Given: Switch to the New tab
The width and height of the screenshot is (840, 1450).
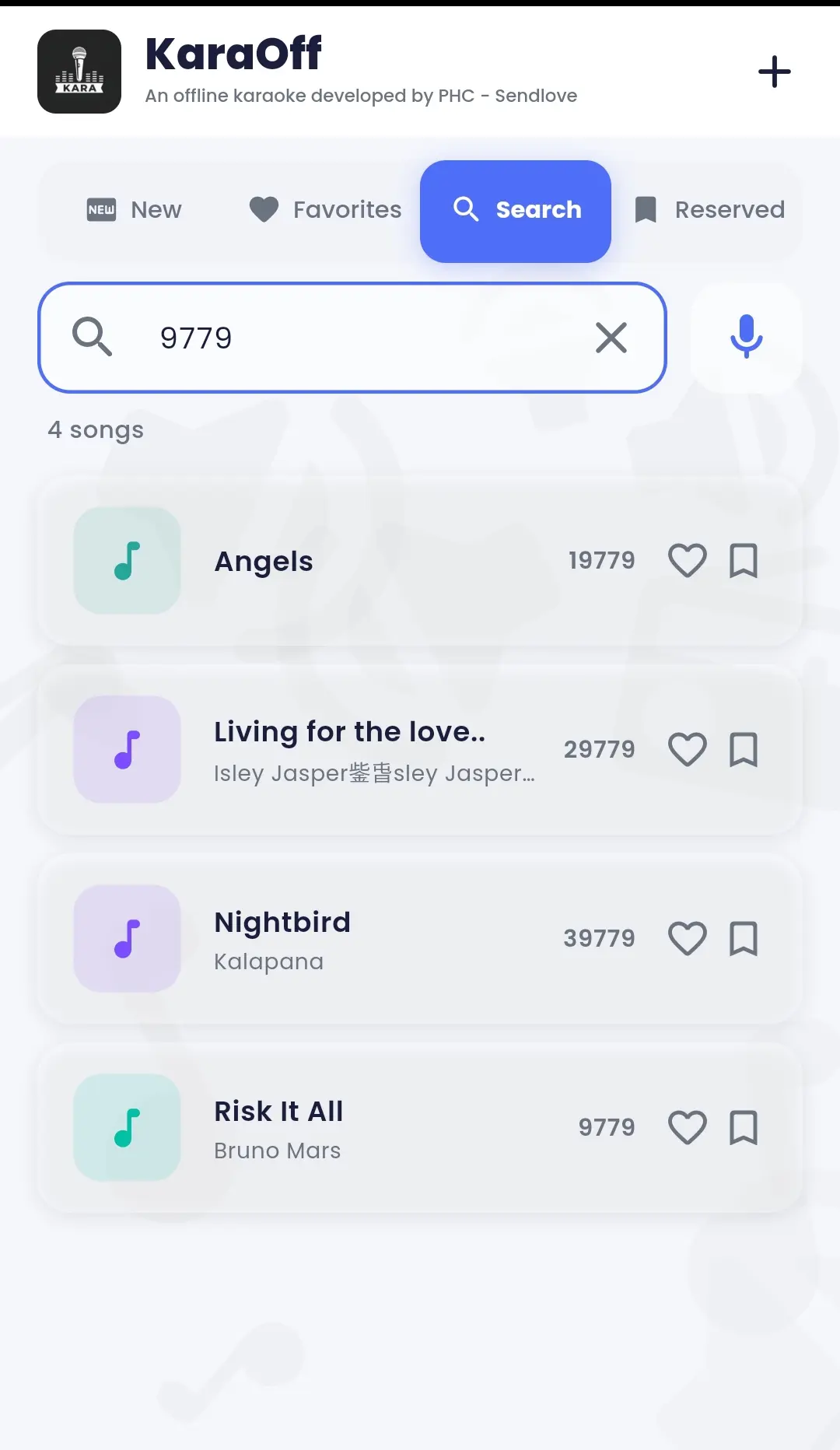Looking at the screenshot, I should pos(134,210).
